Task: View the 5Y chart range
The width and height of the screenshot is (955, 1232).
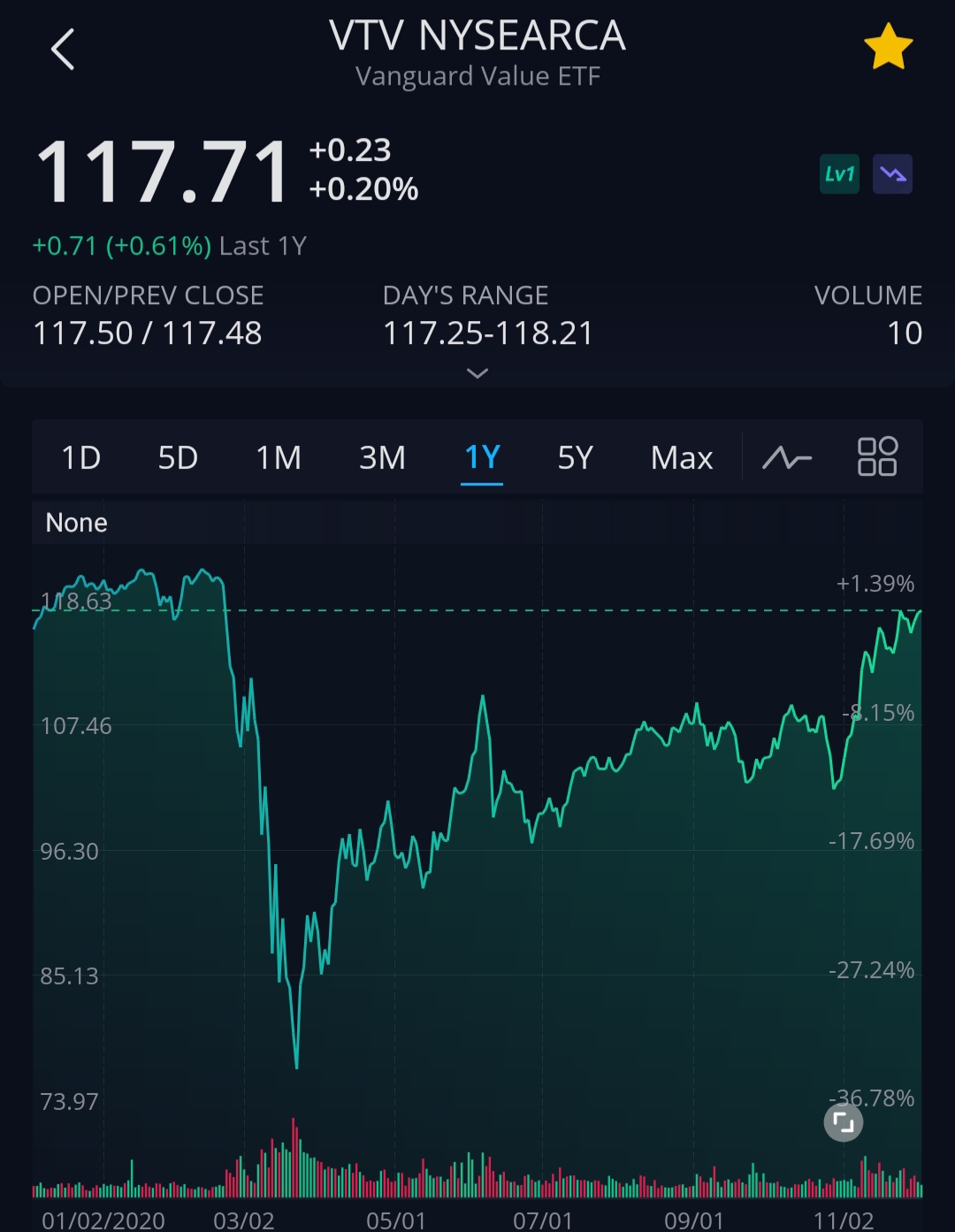Action: point(575,458)
